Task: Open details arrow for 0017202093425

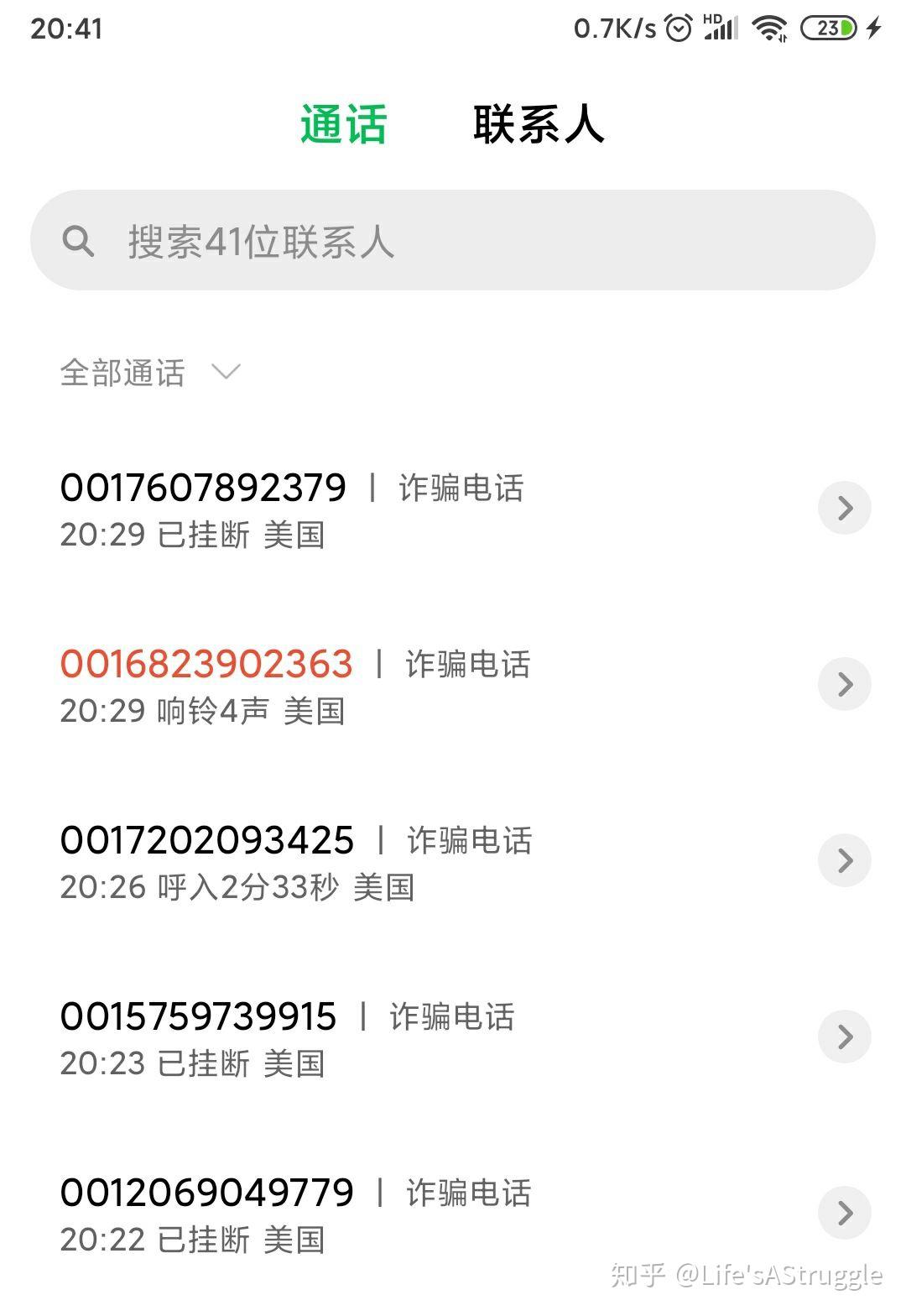Action: click(x=844, y=860)
